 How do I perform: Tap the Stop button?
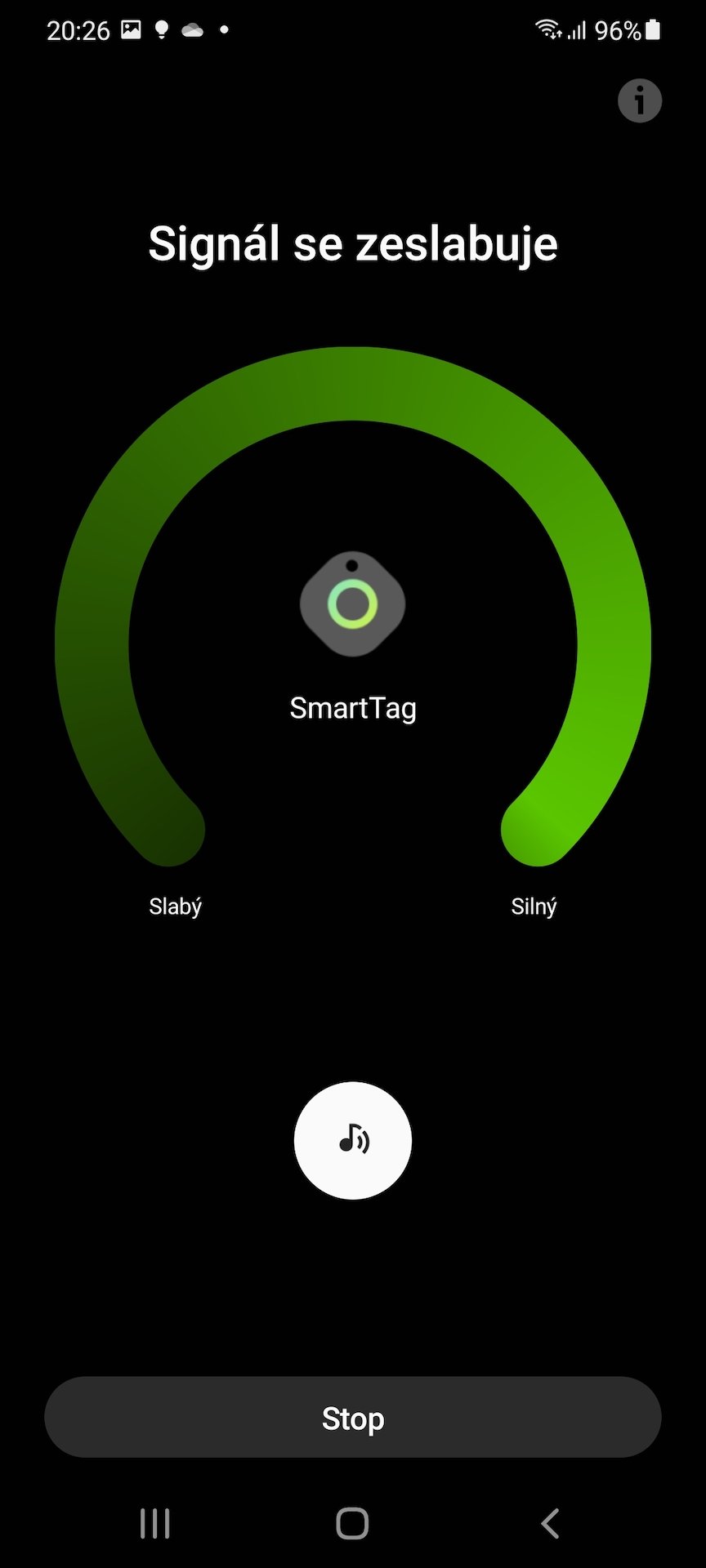tap(353, 1417)
